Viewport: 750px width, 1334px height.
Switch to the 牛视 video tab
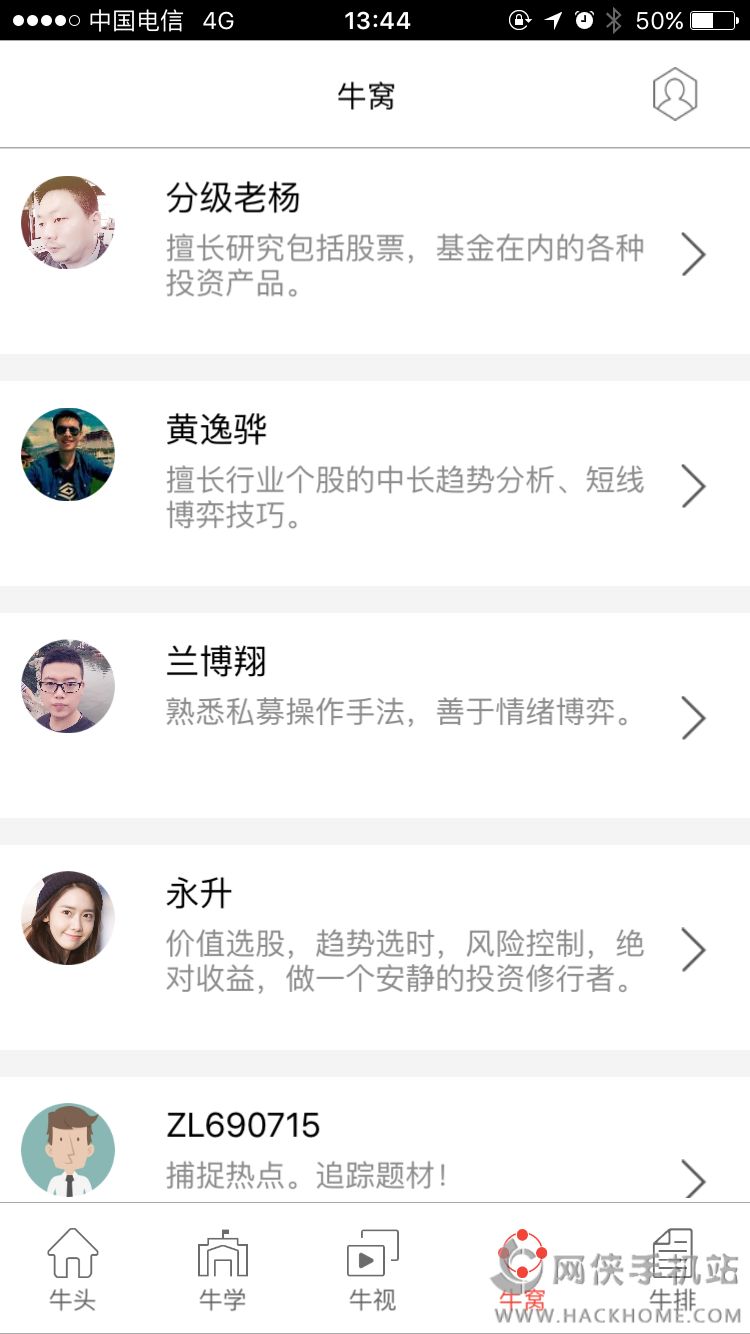point(372,1268)
